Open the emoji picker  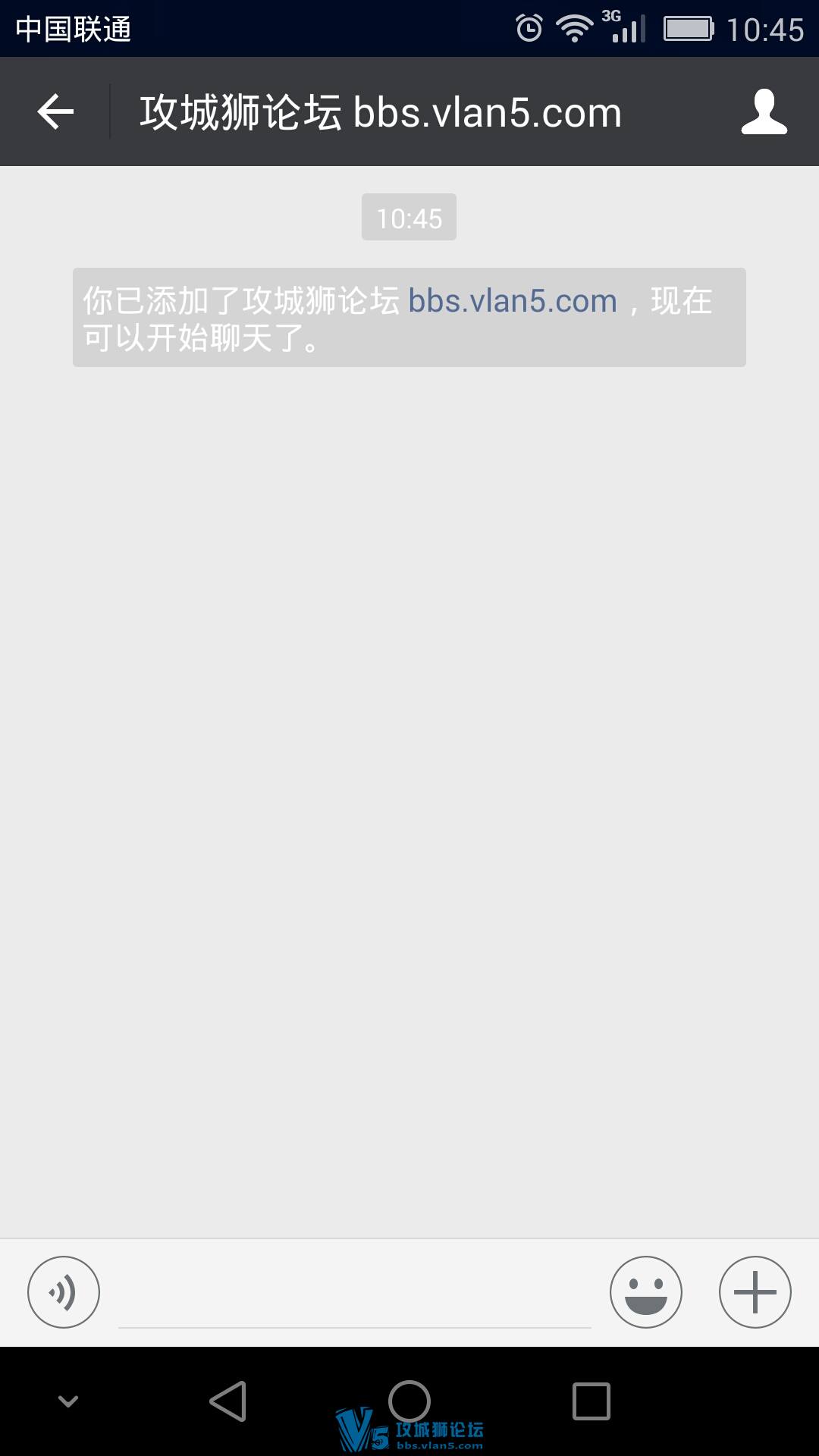[646, 1291]
